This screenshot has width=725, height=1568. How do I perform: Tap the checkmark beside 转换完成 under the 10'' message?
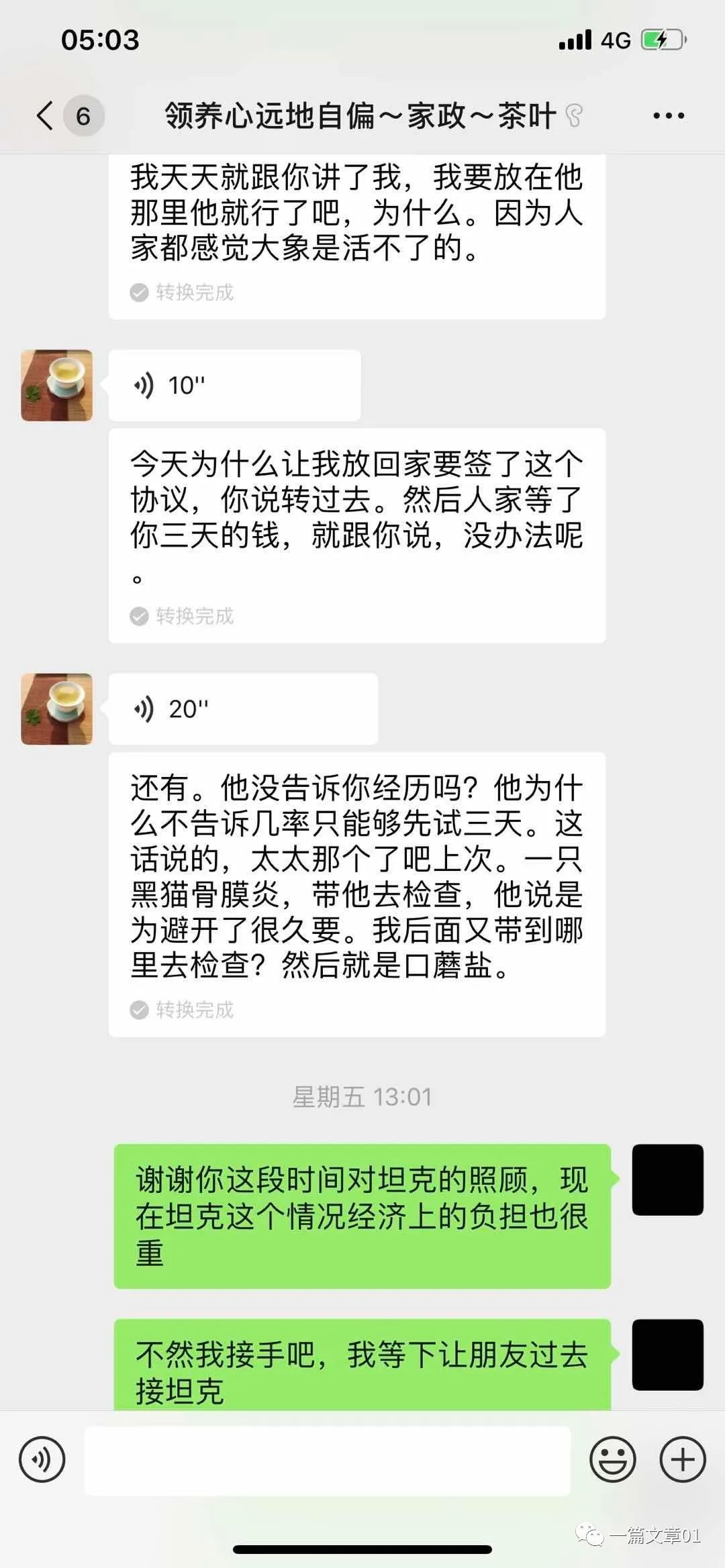(x=139, y=615)
